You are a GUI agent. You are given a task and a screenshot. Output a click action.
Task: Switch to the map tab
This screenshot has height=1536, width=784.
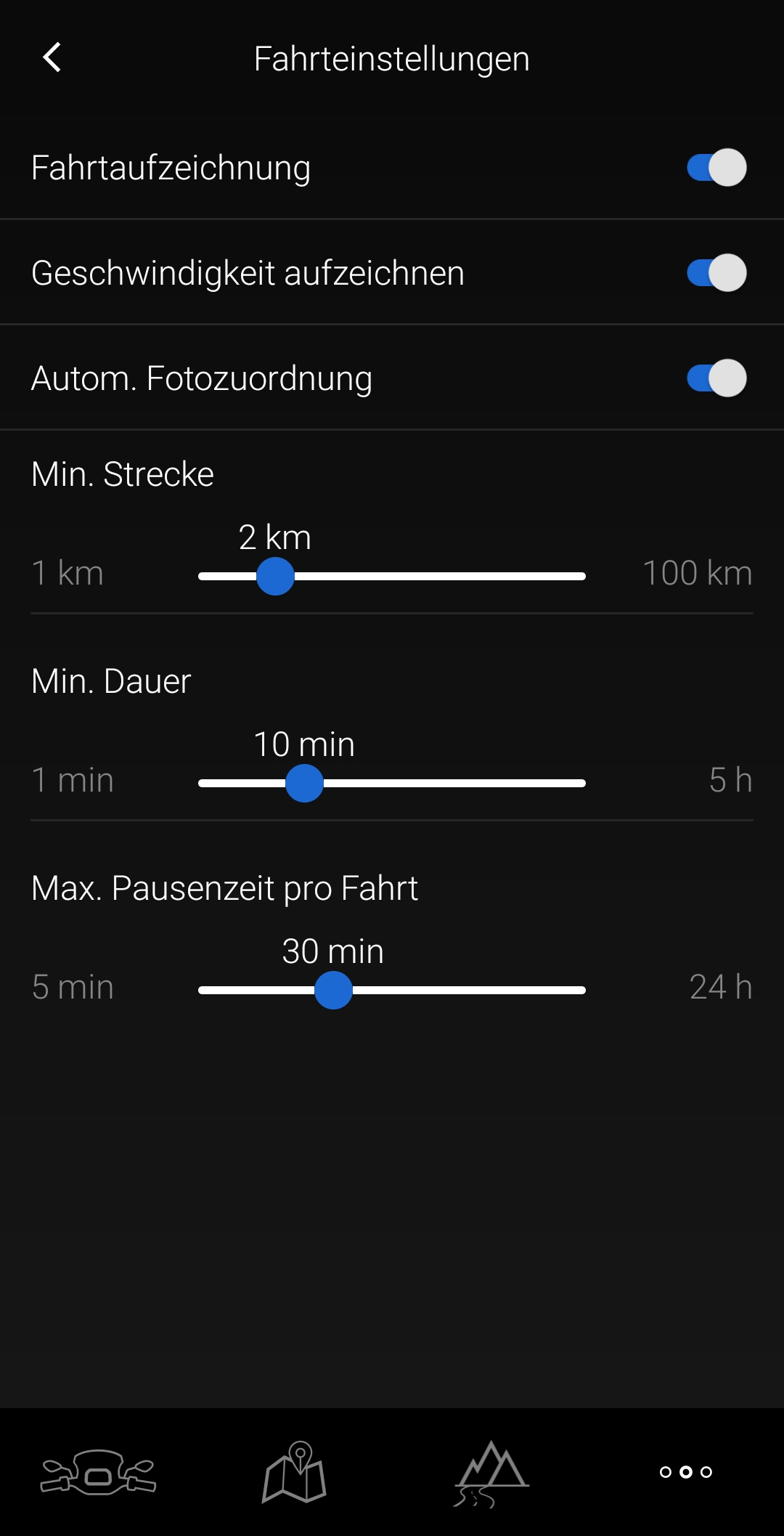click(x=294, y=1472)
